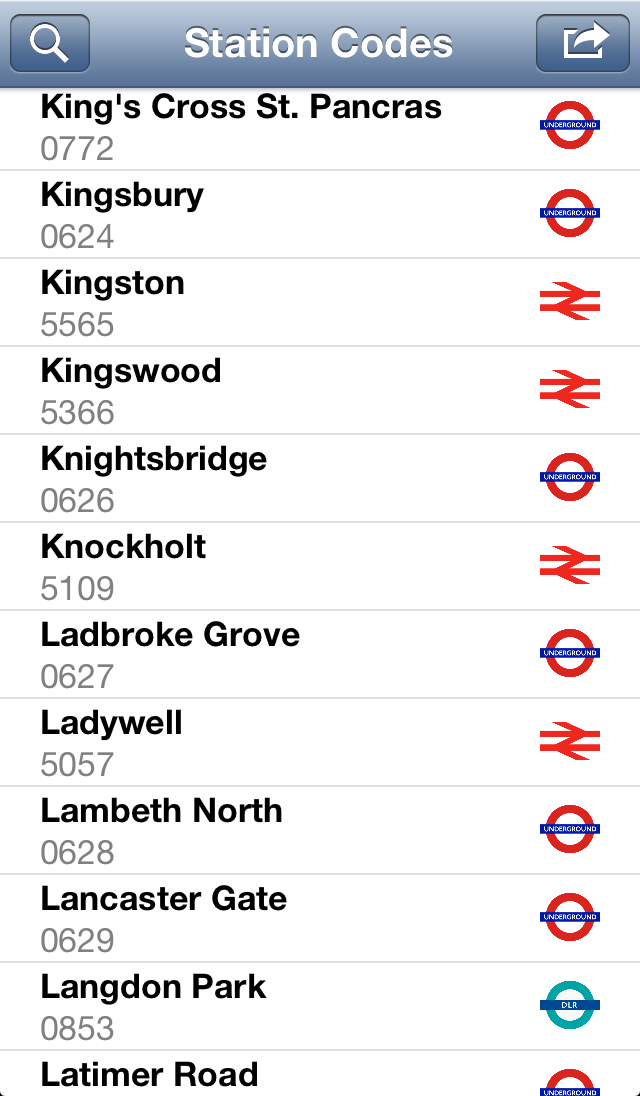Open Ladbroke Grove entry
Screen dimensions: 640x1096
point(320,655)
